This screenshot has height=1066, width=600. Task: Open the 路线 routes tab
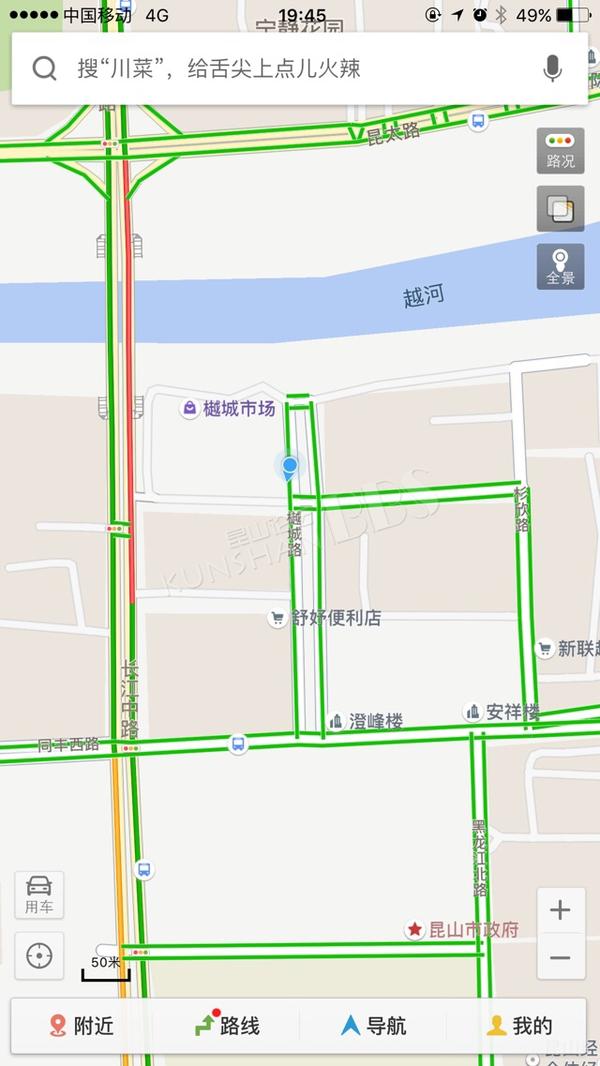tap(227, 1025)
